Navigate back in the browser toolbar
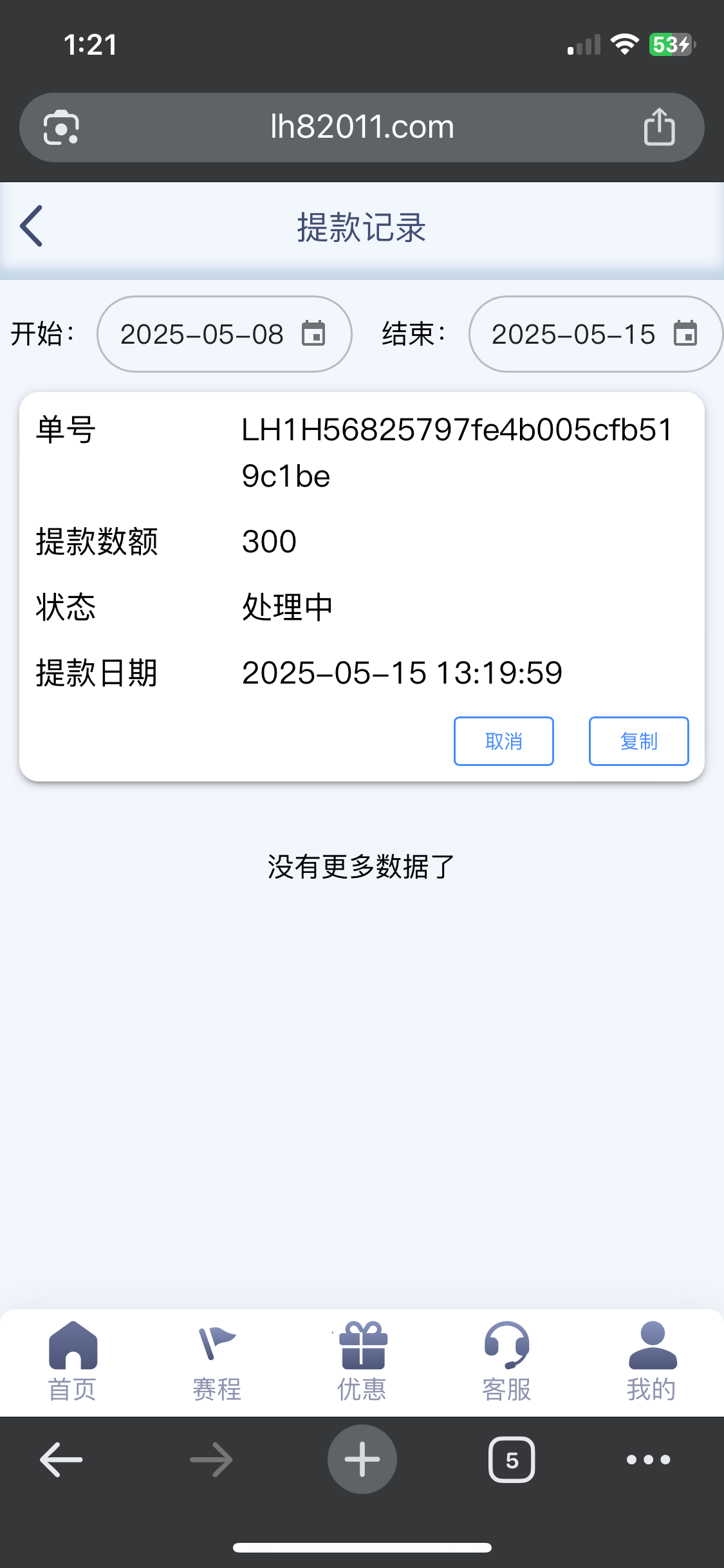The height and width of the screenshot is (1568, 724). (61, 1460)
